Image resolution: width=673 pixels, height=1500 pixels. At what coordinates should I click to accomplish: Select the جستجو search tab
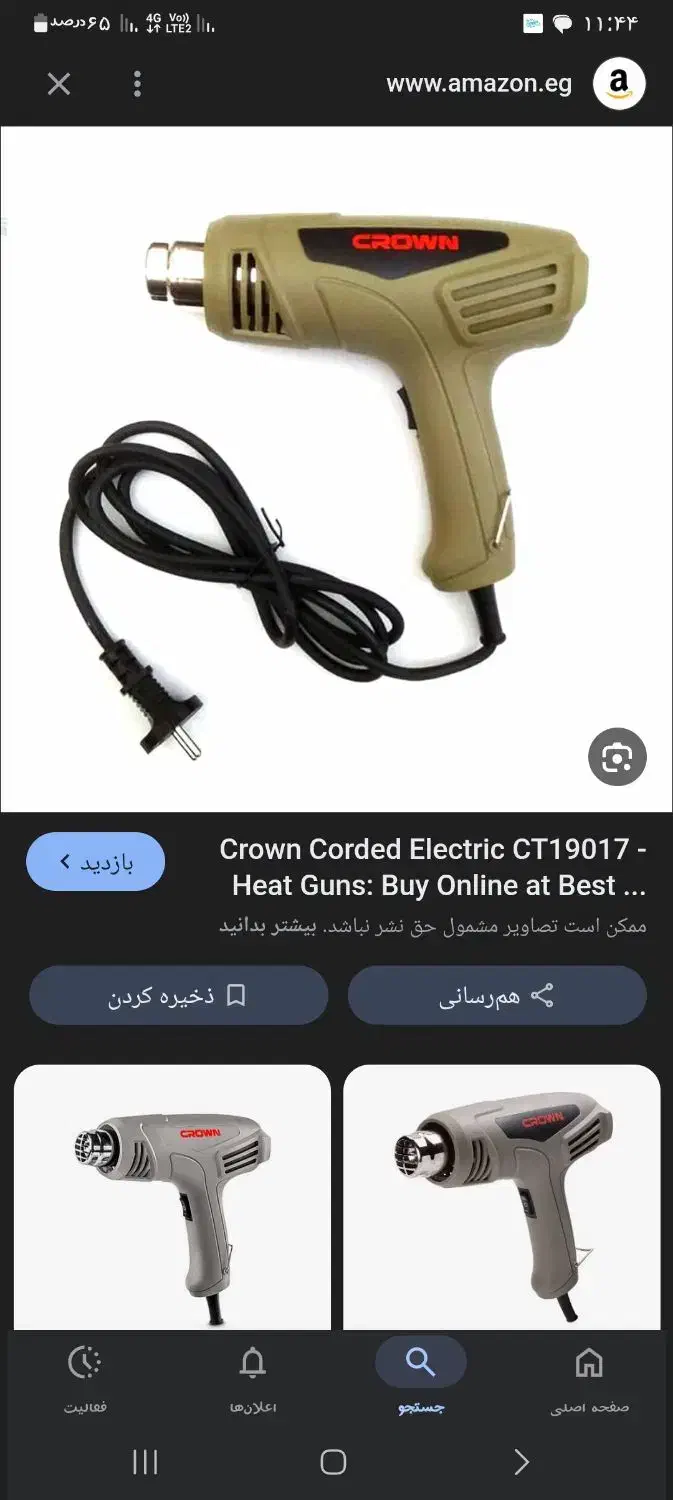pyautogui.click(x=420, y=1378)
